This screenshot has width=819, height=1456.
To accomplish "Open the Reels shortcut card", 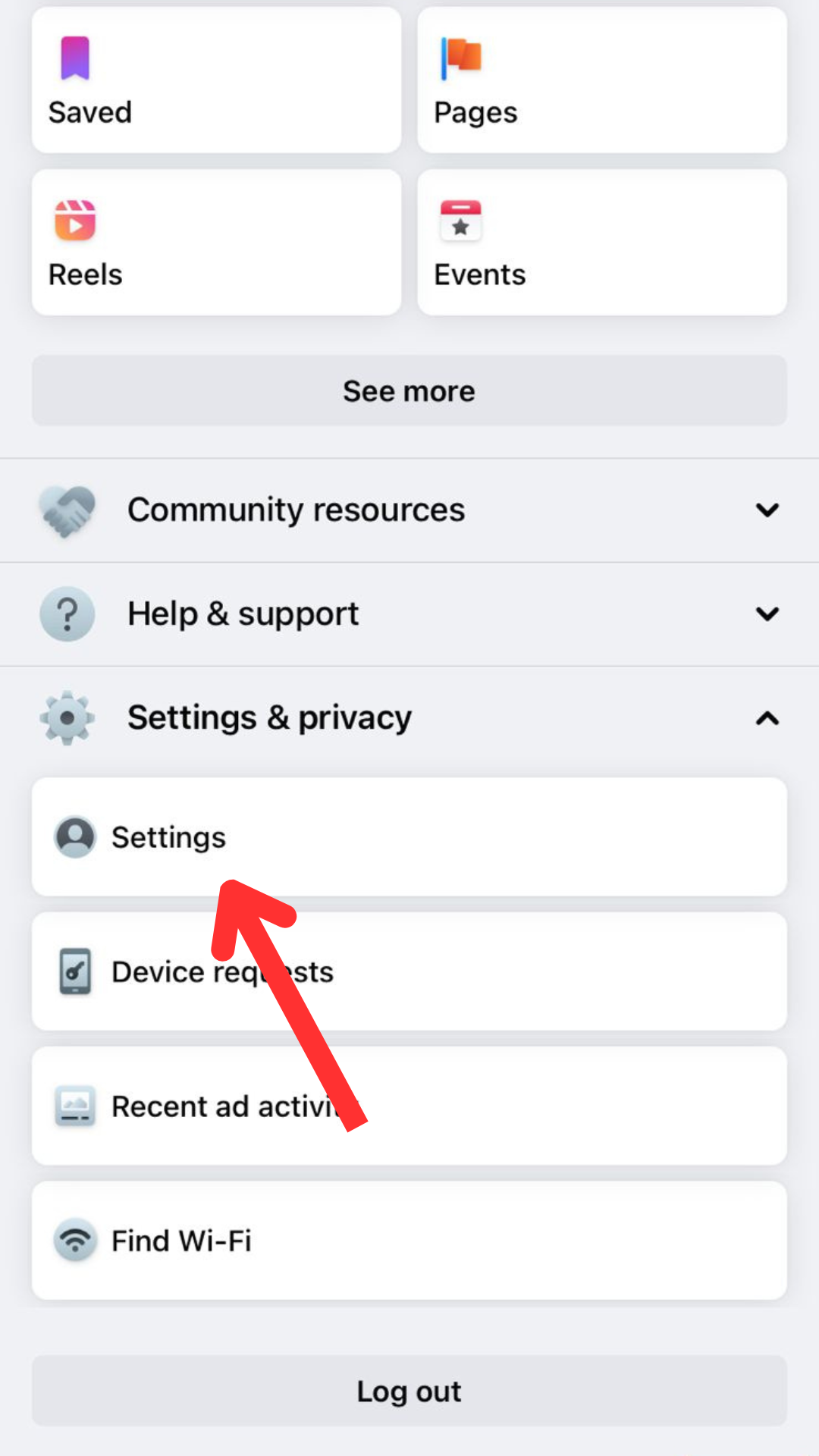I will (216, 243).
